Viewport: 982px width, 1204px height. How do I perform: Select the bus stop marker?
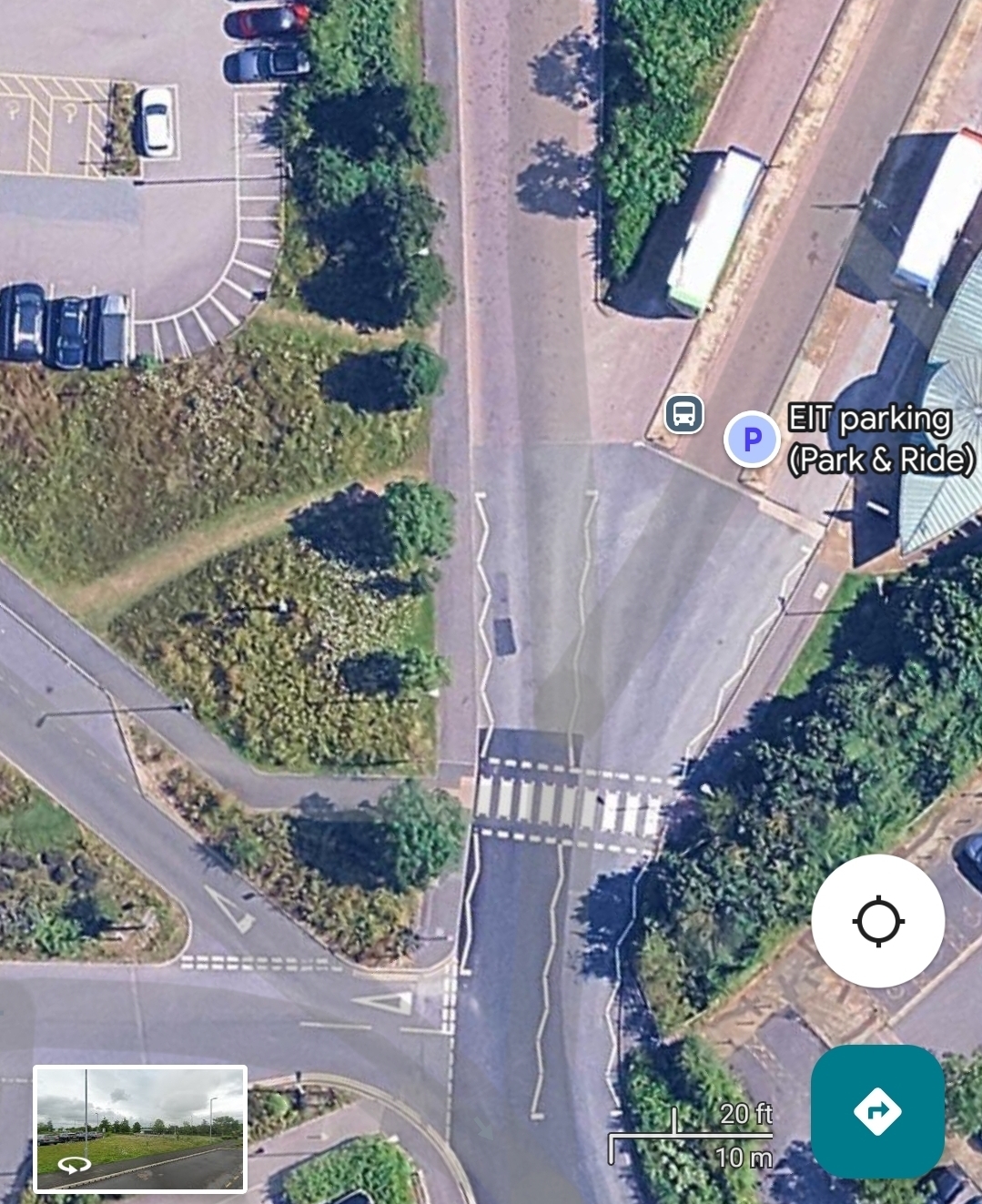(x=684, y=413)
